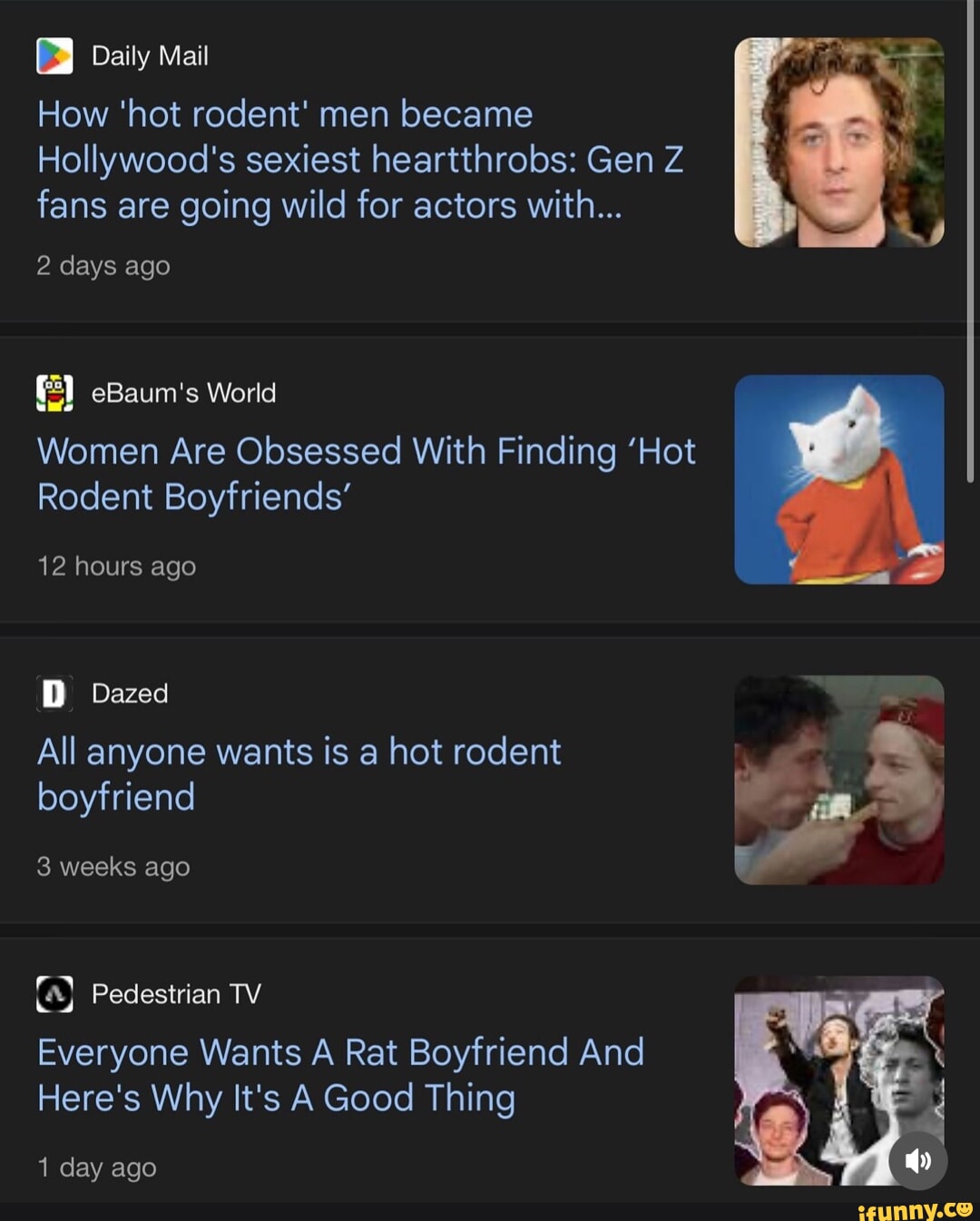
Task: Tap the Daily Mail article thumbnail
Action: point(838,143)
